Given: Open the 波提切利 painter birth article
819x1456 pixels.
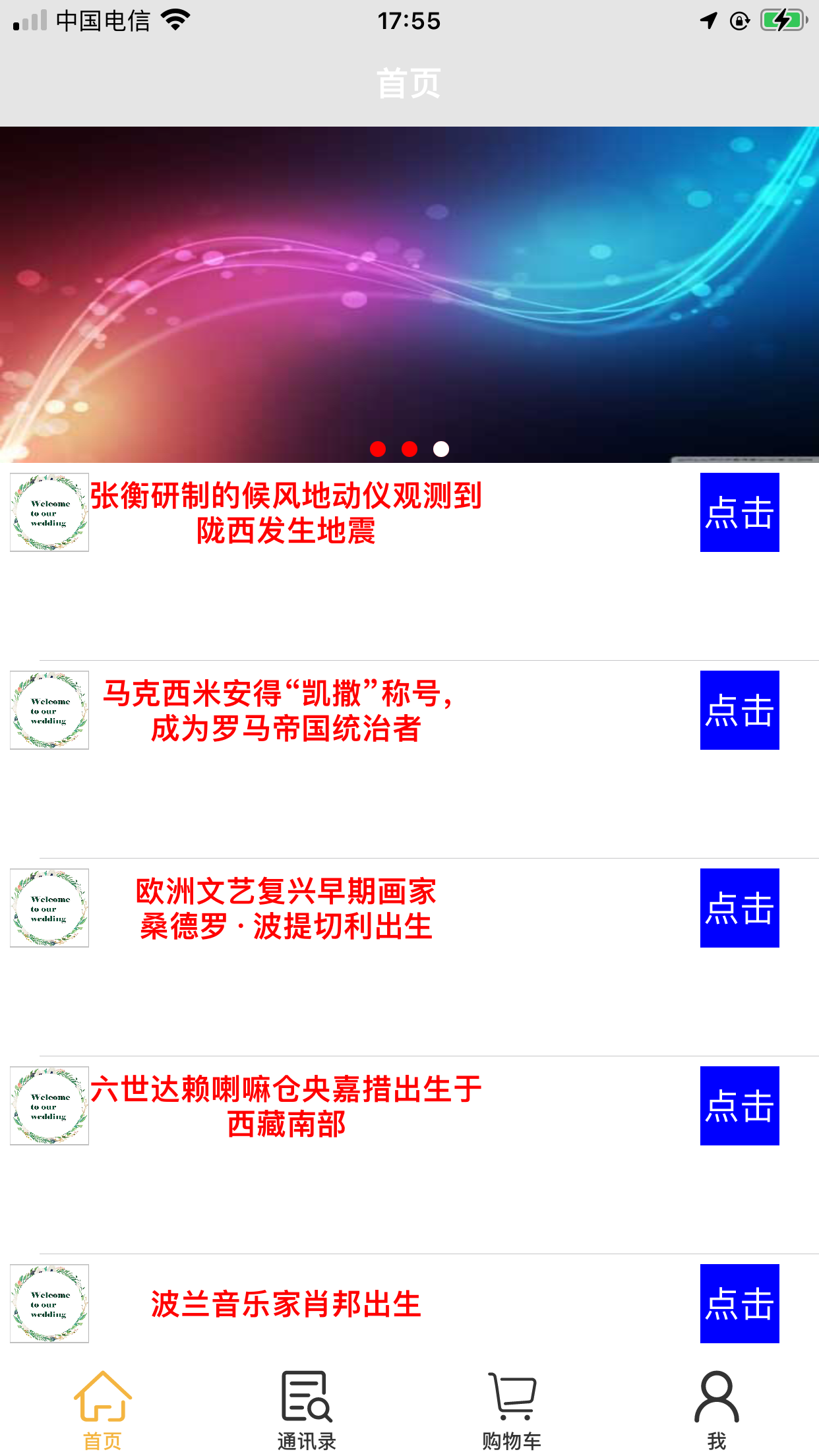Looking at the screenshot, I should coord(286,910).
